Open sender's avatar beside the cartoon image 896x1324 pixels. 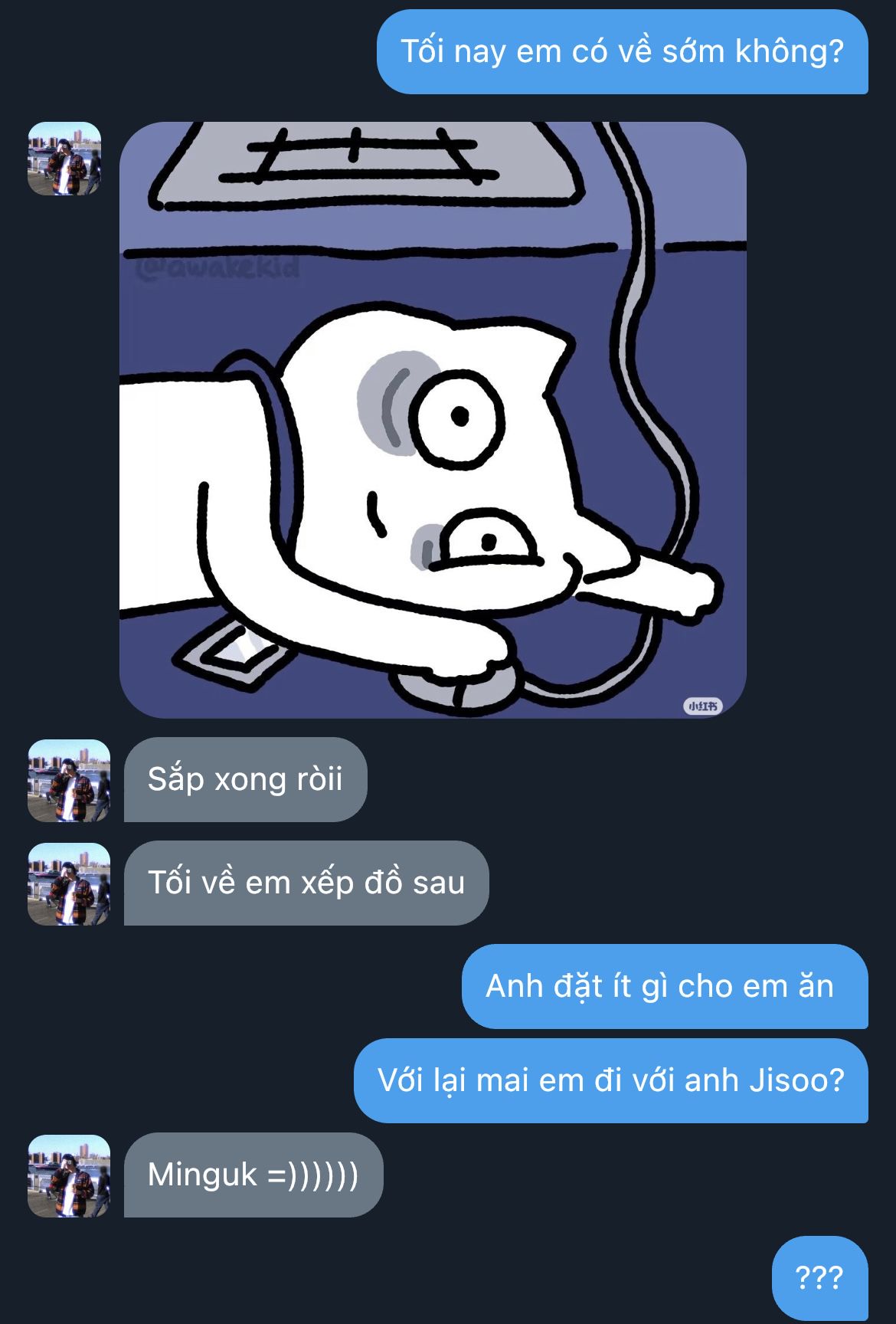pos(64,159)
